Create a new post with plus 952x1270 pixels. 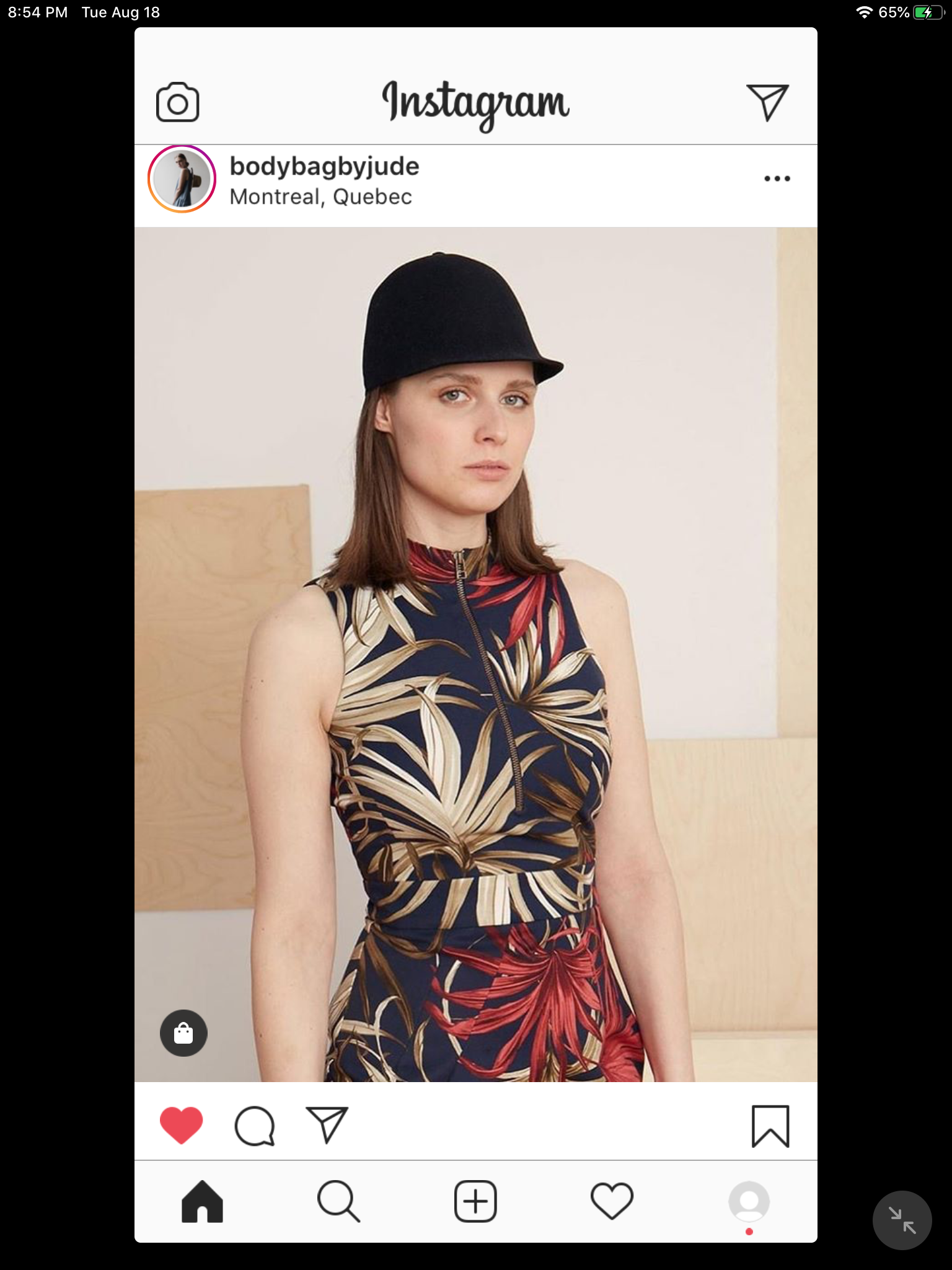click(x=475, y=1202)
